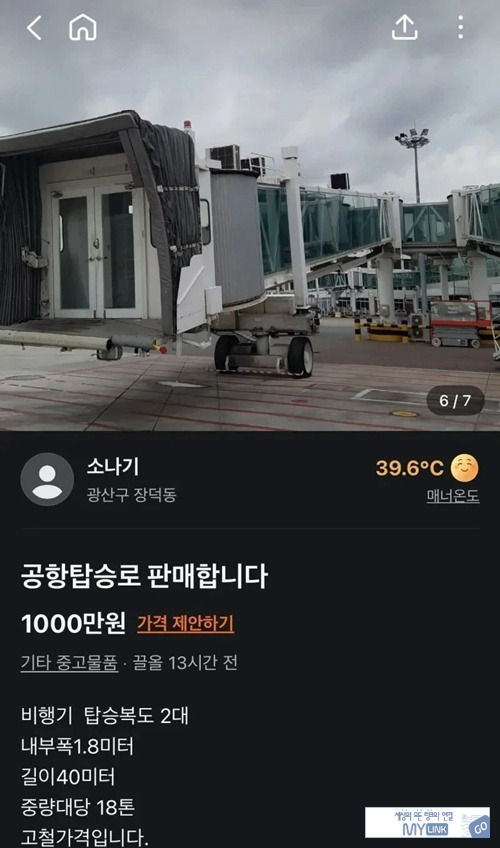Open the 기타 중고물품 category
Image resolution: width=500 pixels, height=848 pixels.
click(69, 662)
